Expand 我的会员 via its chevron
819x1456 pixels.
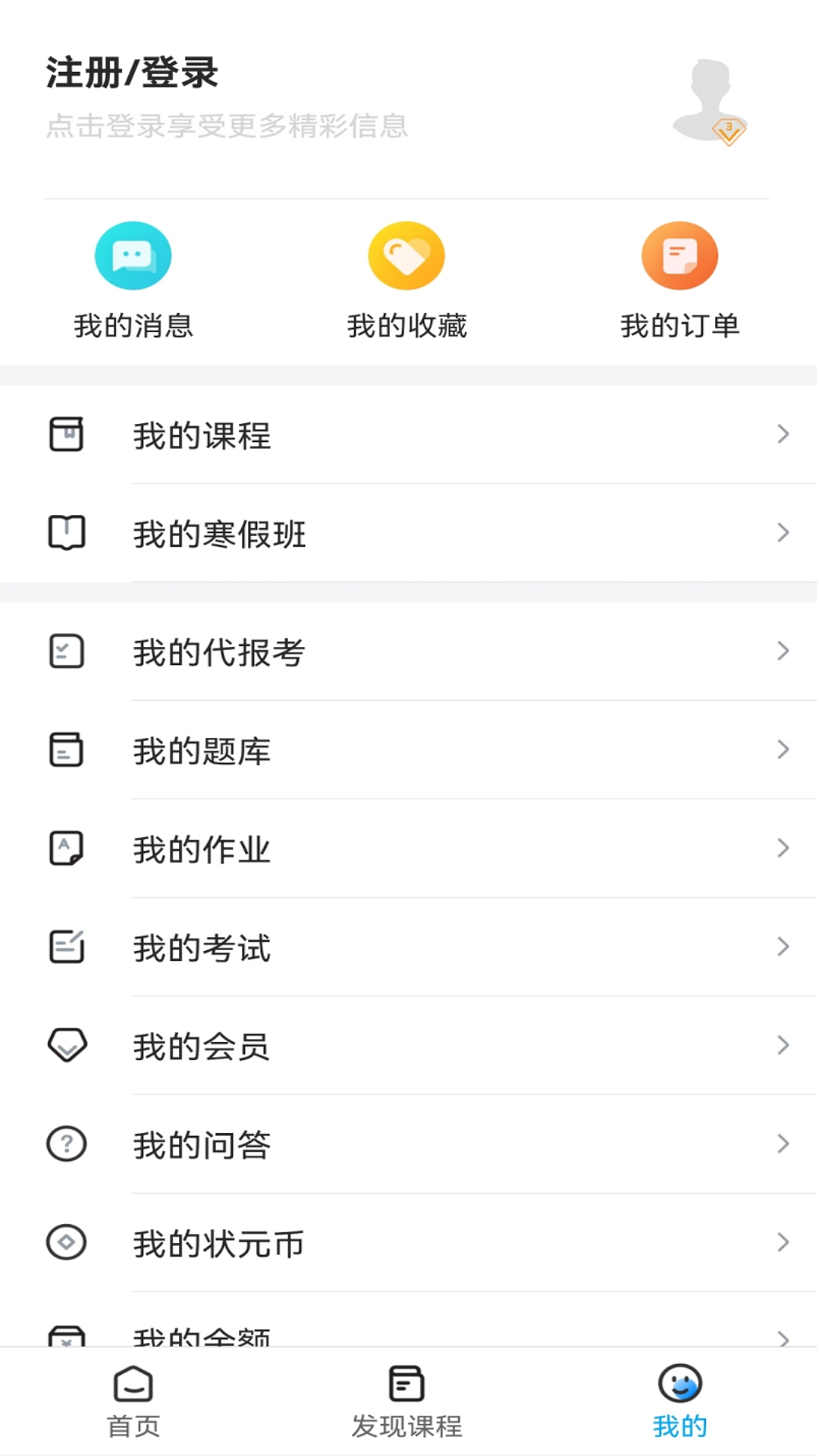coord(783,1045)
